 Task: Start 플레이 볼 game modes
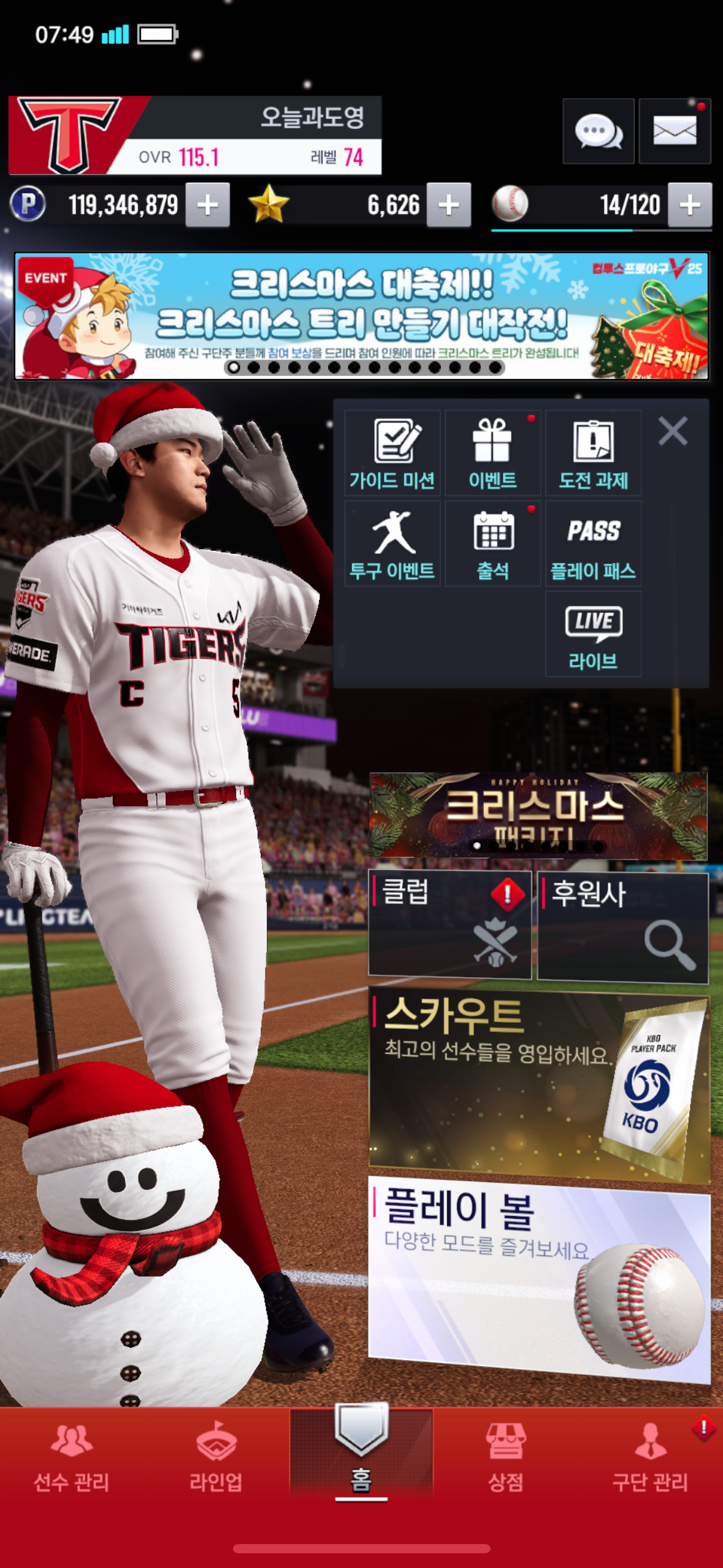(x=539, y=1278)
